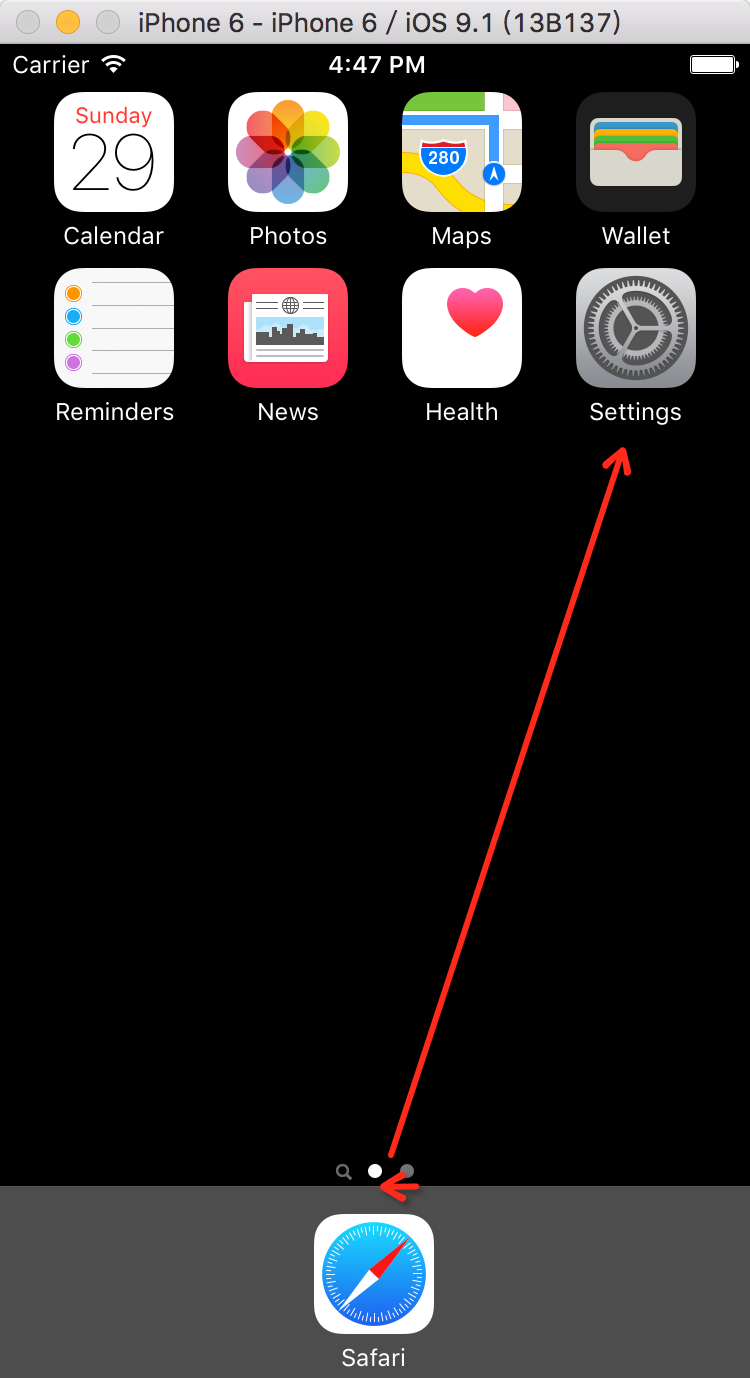750x1378 pixels.
Task: Open Maps from the home screen
Action: pyautogui.click(x=461, y=152)
